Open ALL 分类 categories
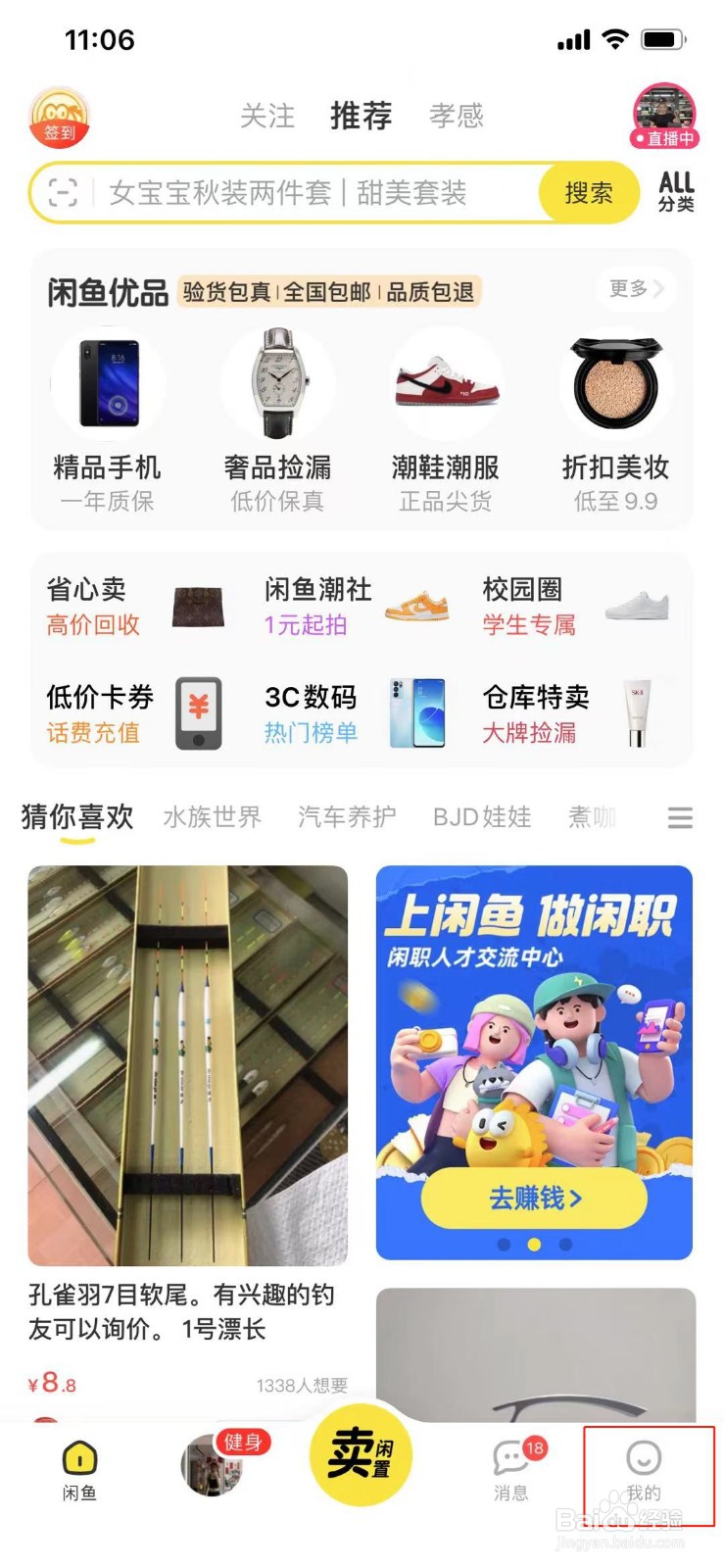724x1568 pixels. pyautogui.click(x=676, y=191)
